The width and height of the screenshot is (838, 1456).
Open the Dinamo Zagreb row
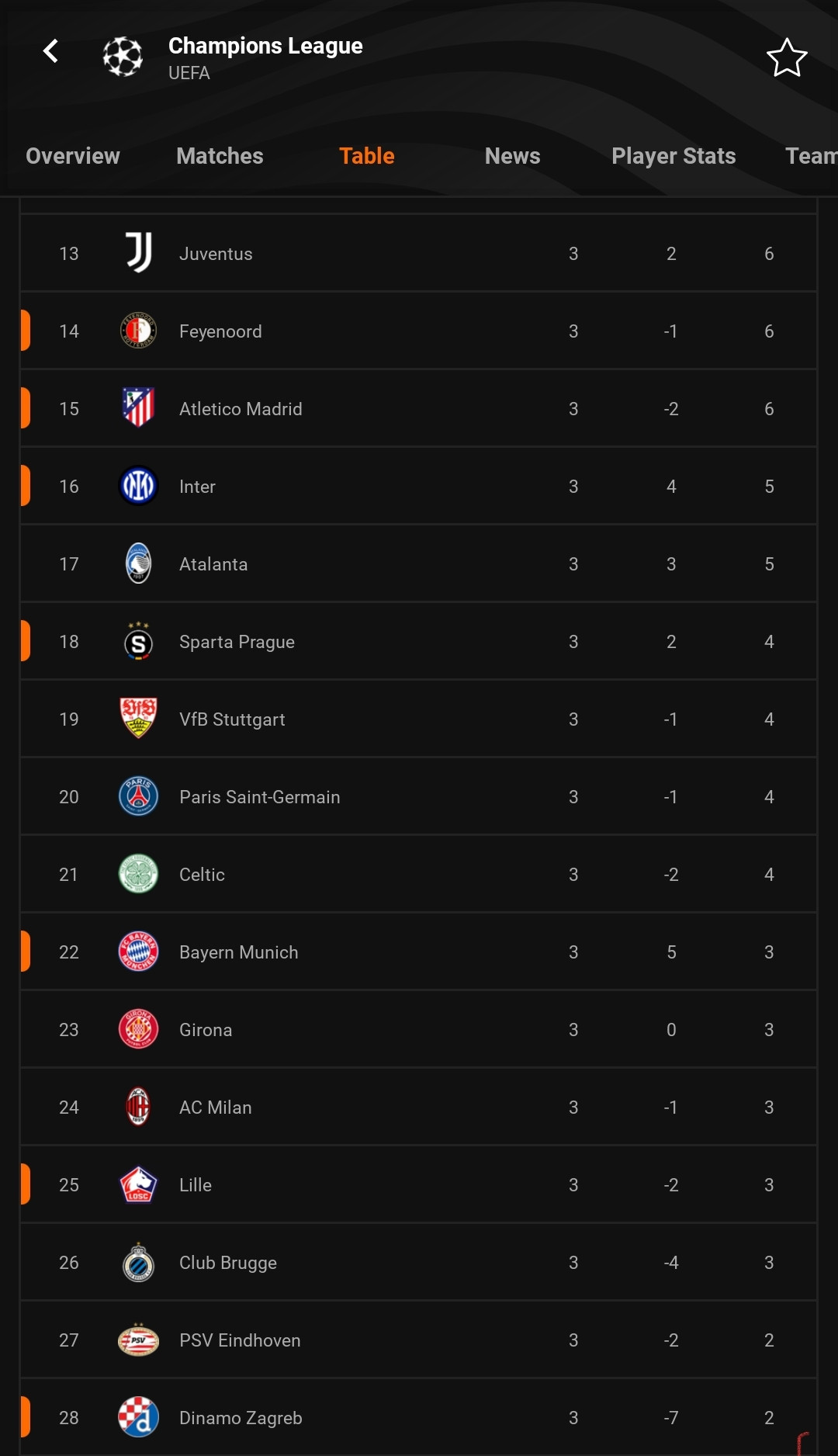pyautogui.click(x=418, y=1418)
